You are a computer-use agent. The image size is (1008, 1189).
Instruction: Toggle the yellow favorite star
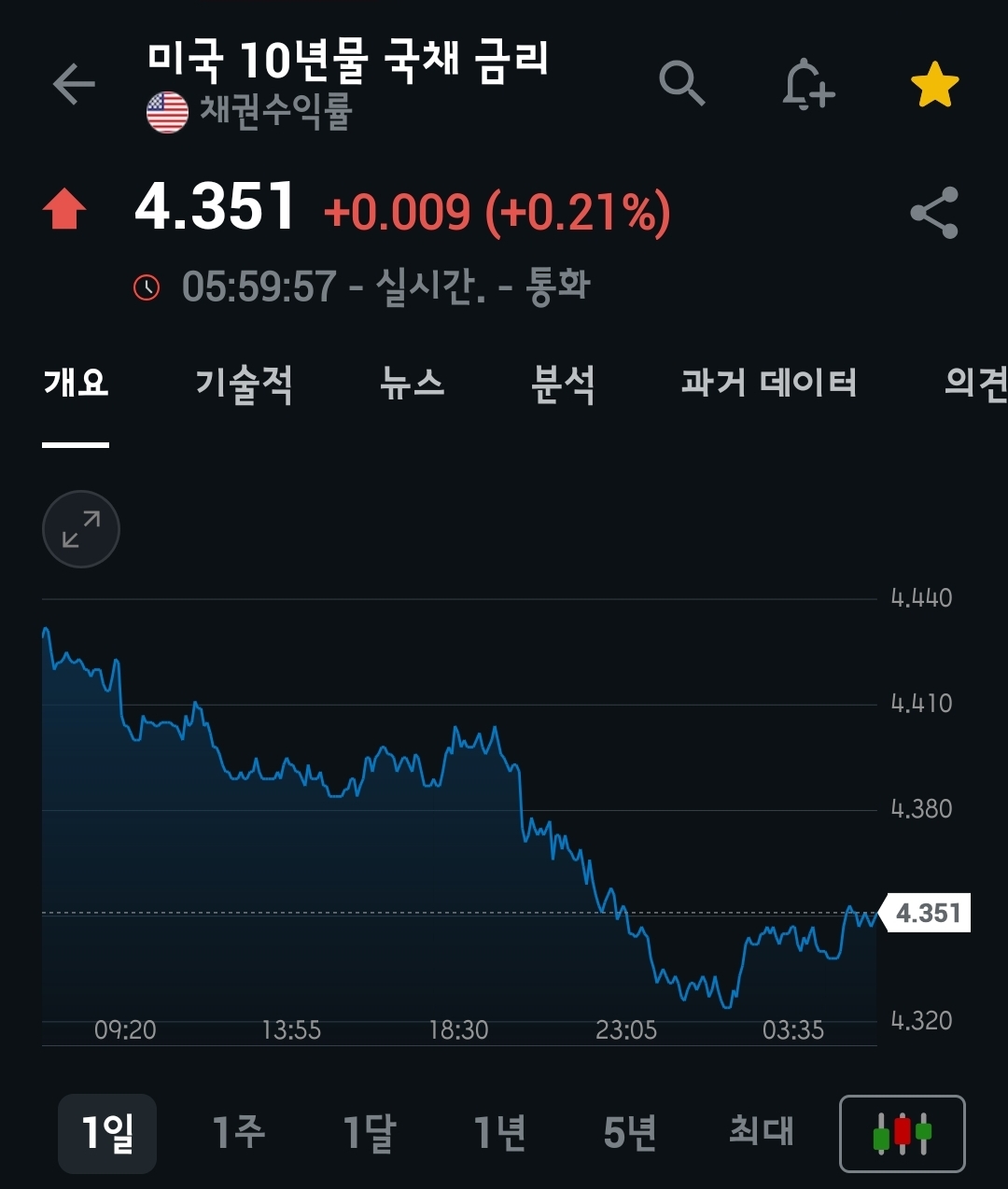click(934, 85)
